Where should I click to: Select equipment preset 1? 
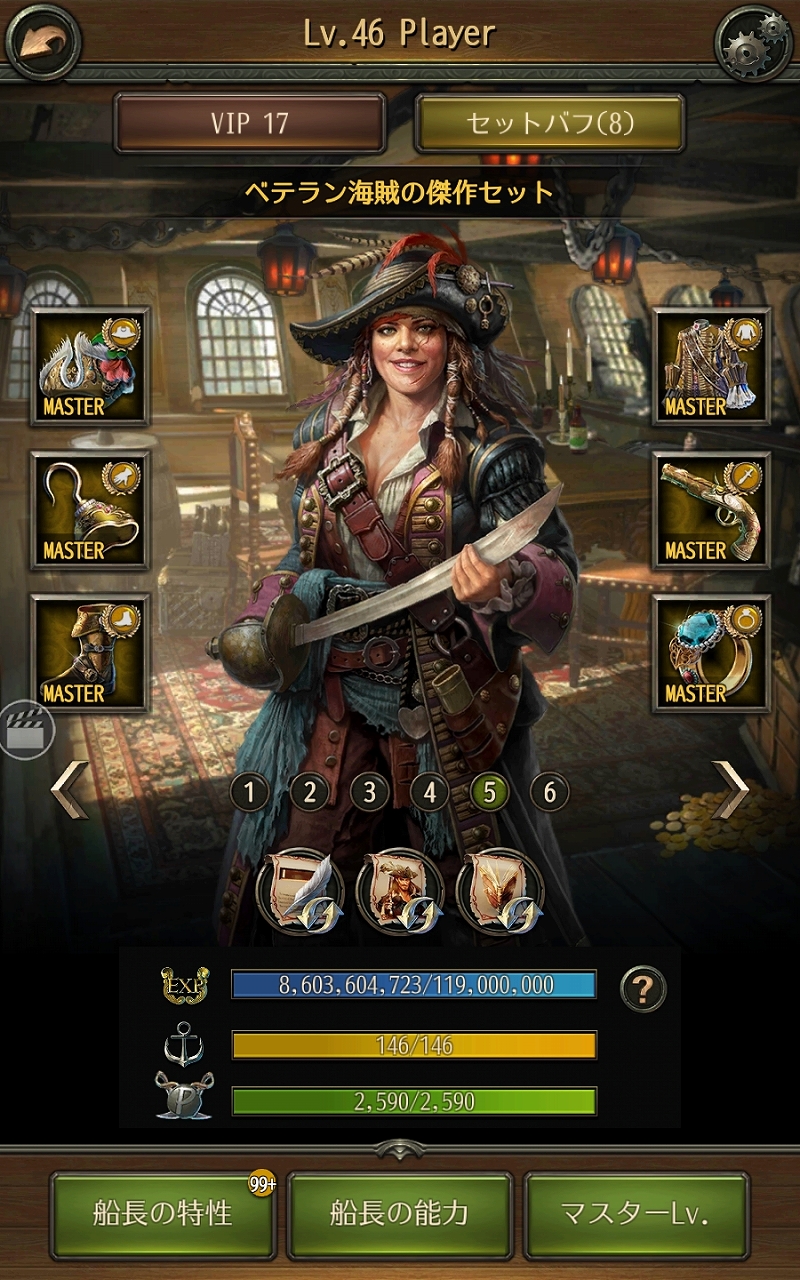coord(250,793)
